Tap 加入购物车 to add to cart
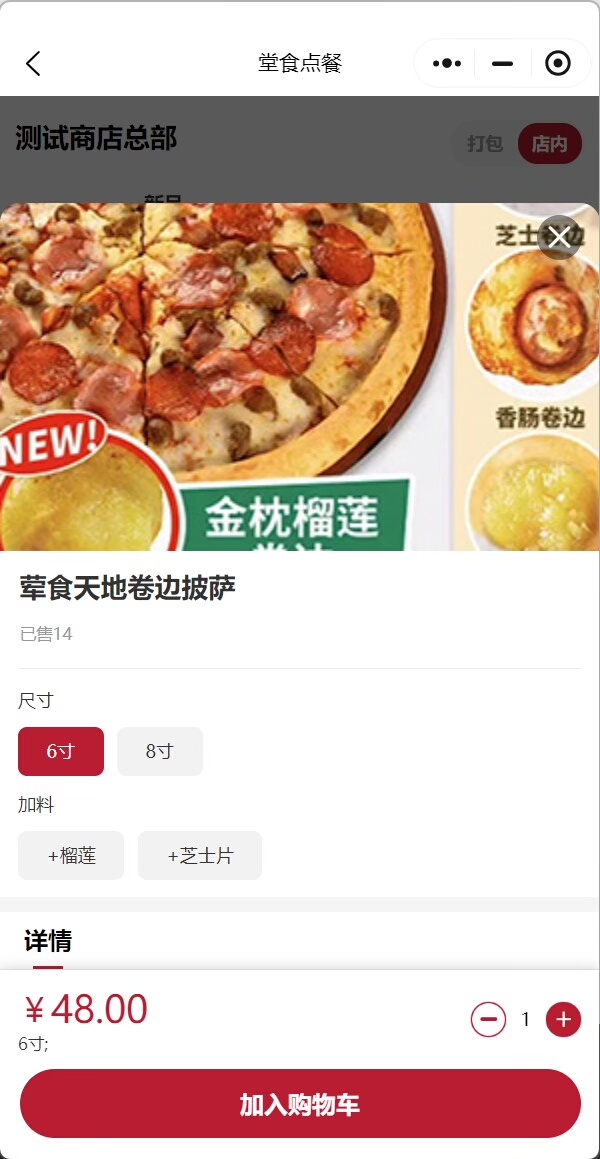 [300, 1104]
